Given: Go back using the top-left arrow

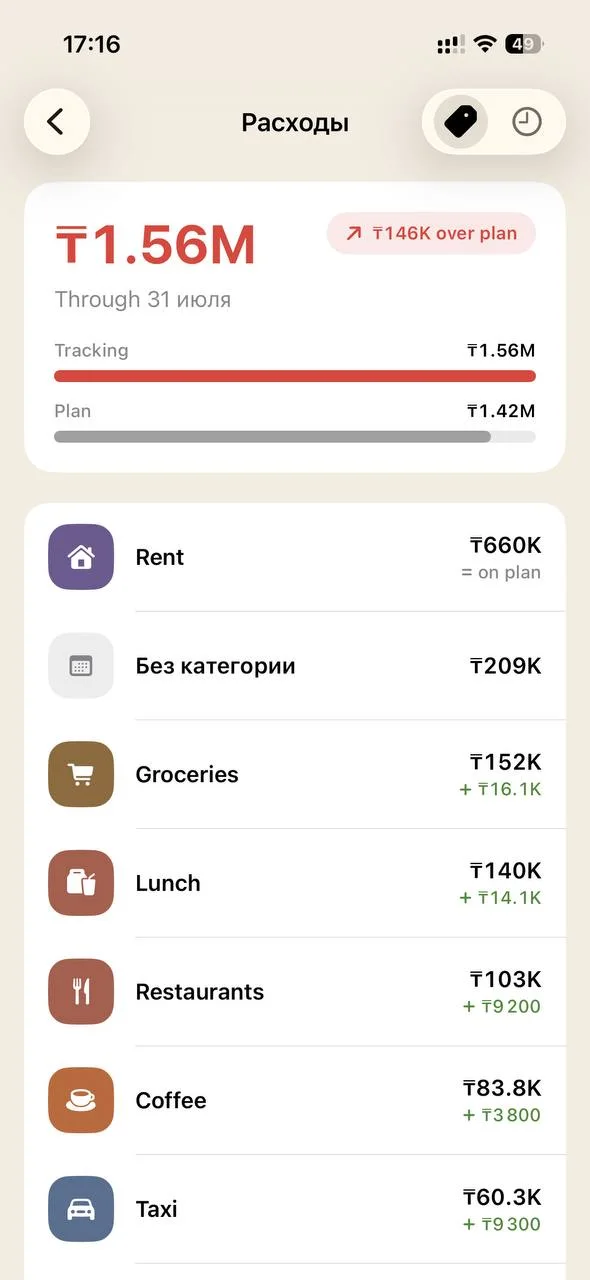Looking at the screenshot, I should 57,122.
